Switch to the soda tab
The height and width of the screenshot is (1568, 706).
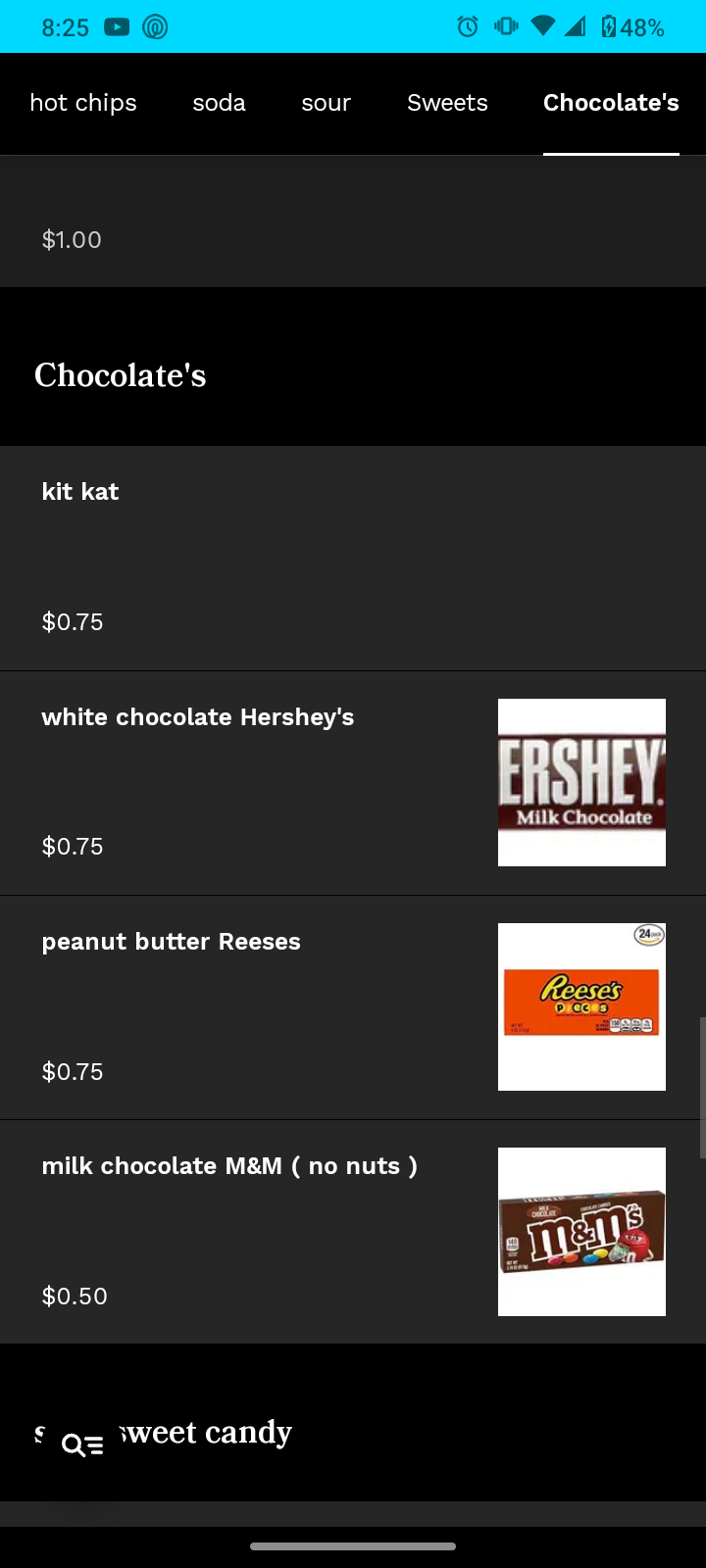(x=219, y=103)
